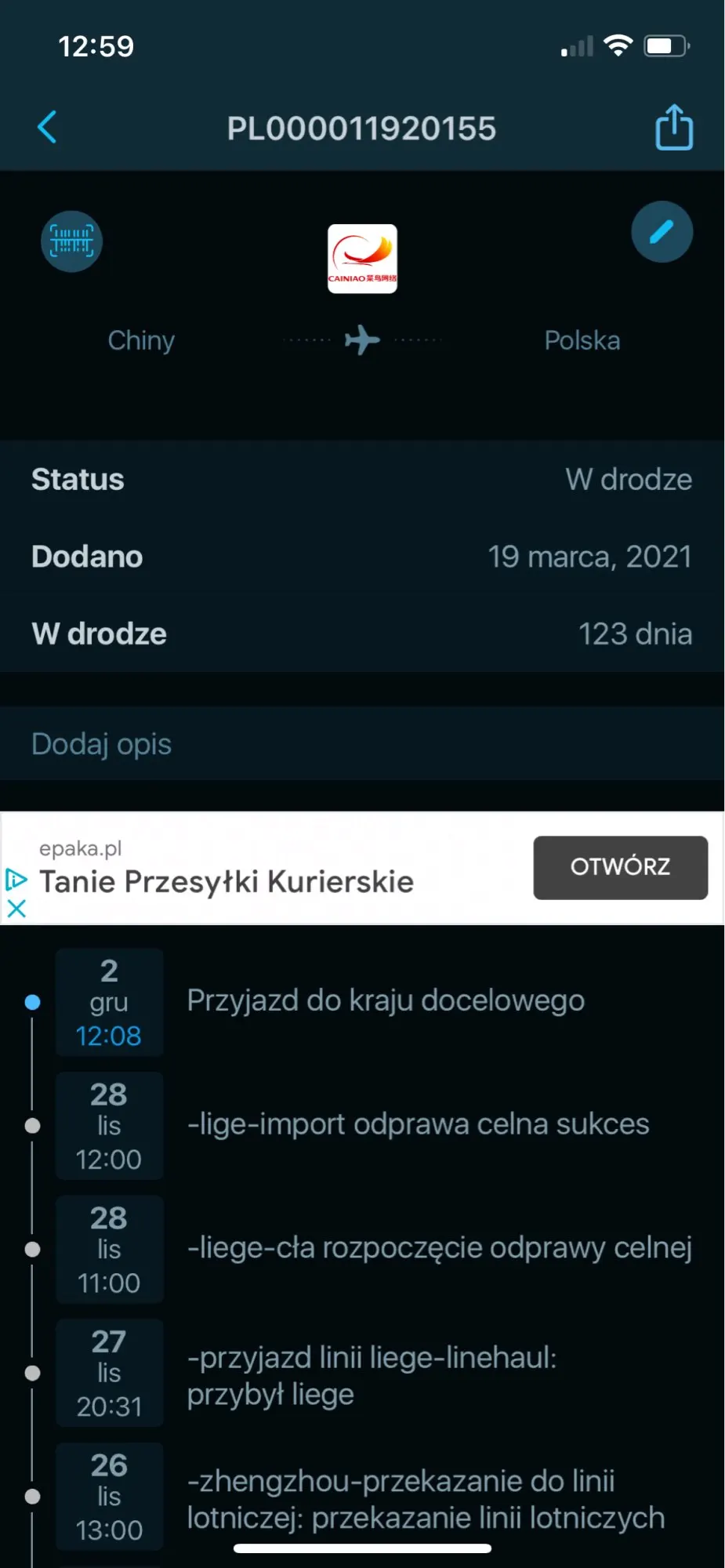
Task: Open the barcode scanner icon
Action: 71,241
